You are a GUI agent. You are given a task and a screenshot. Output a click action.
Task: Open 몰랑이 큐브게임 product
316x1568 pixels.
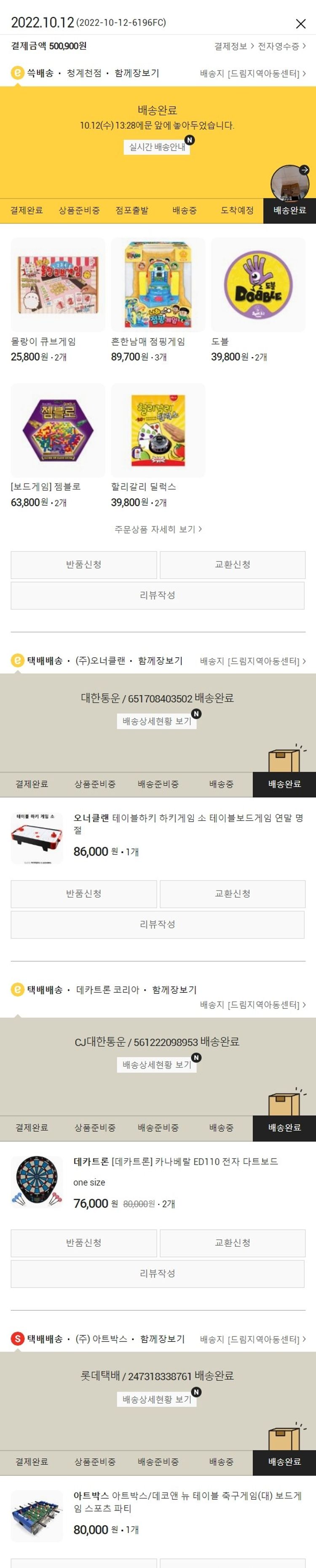point(58,285)
